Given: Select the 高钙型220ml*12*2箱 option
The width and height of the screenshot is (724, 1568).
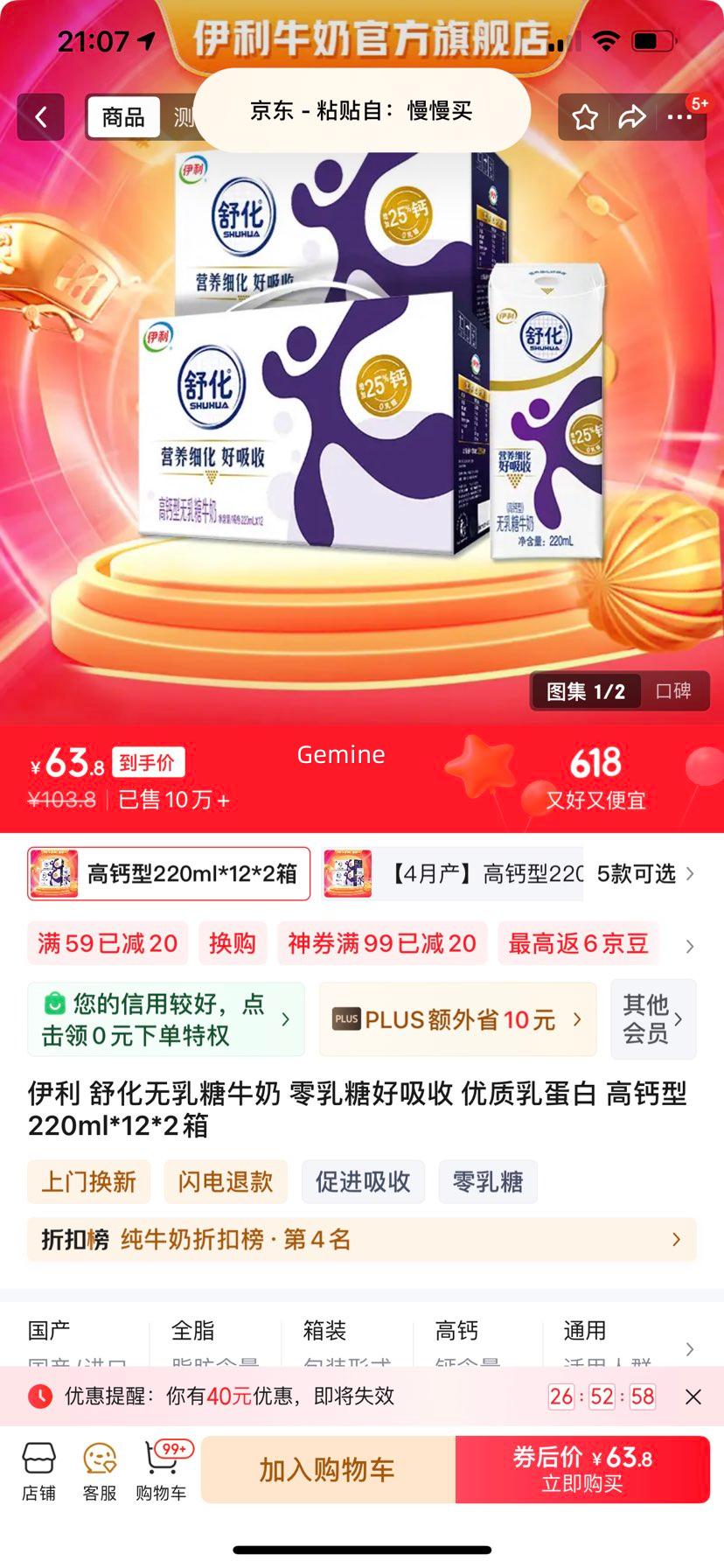Looking at the screenshot, I should pos(169,873).
